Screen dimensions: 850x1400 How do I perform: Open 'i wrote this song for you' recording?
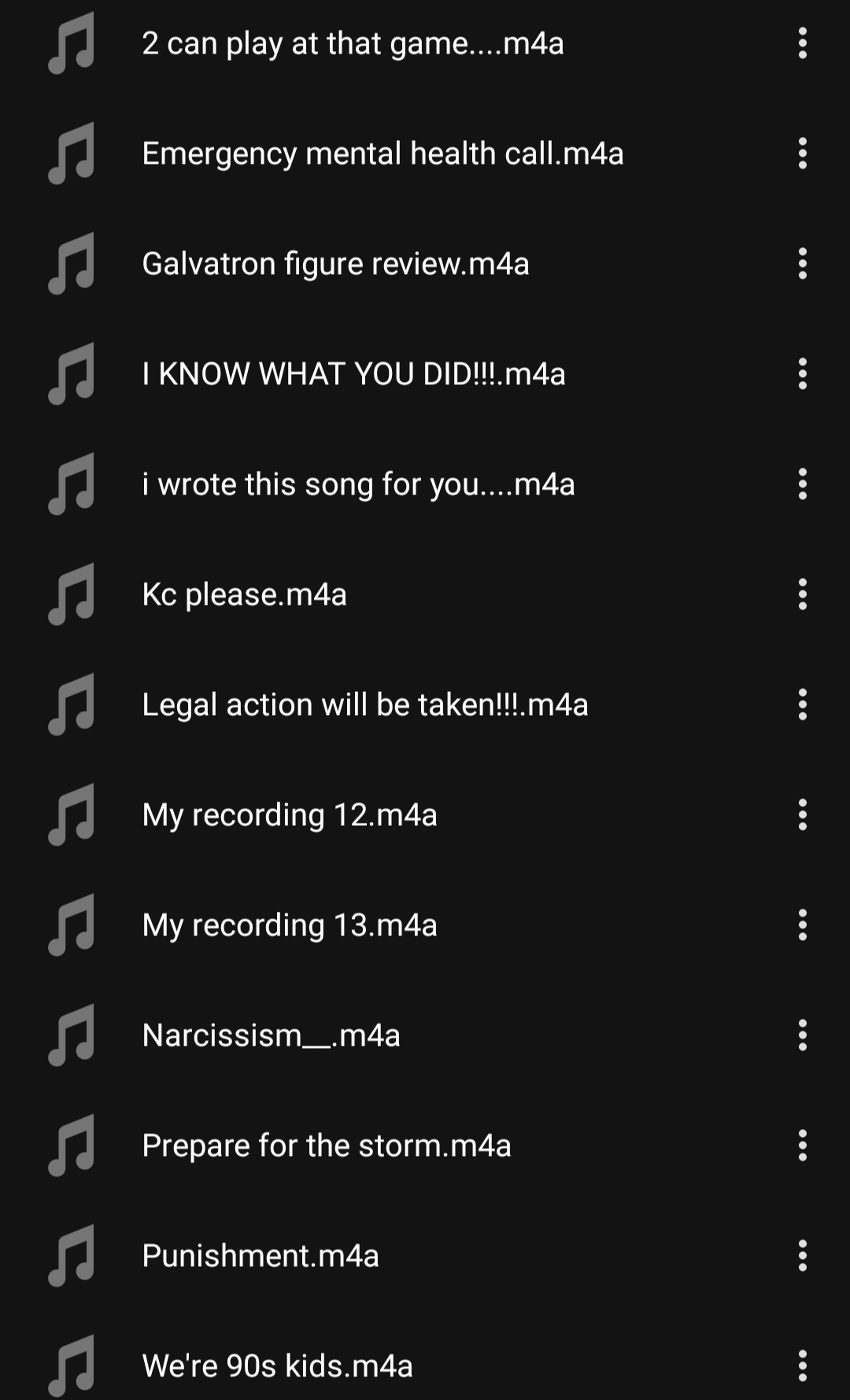tap(358, 484)
